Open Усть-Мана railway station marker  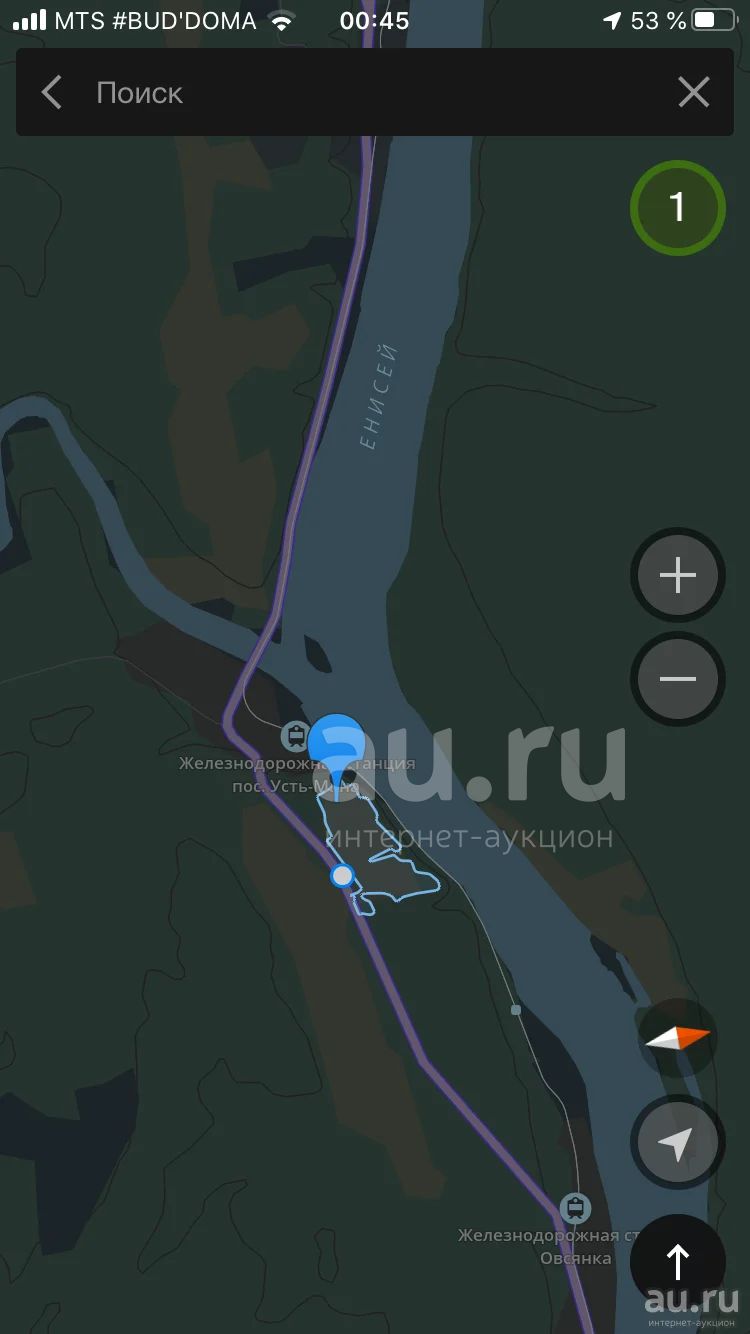(x=294, y=737)
